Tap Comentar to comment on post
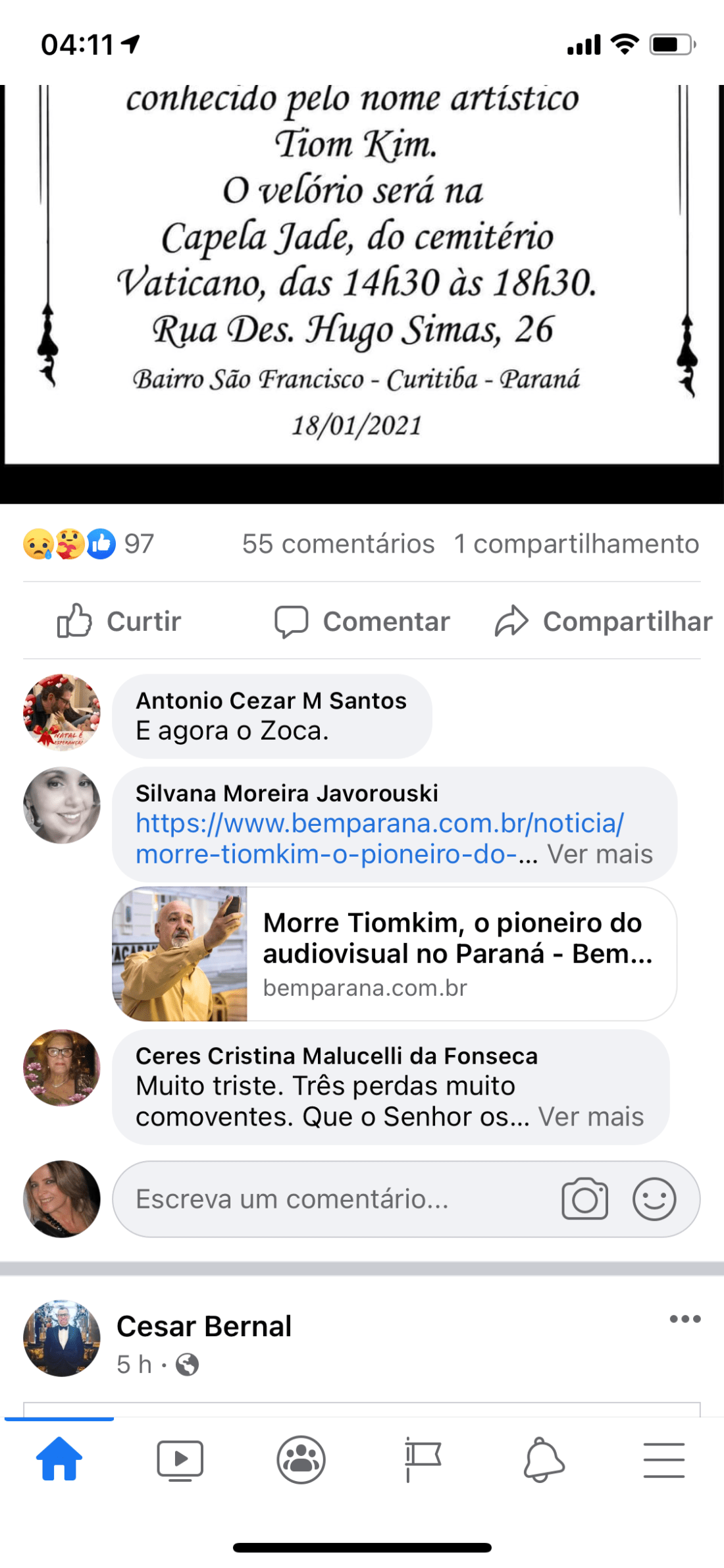724x1568 pixels. [362, 621]
